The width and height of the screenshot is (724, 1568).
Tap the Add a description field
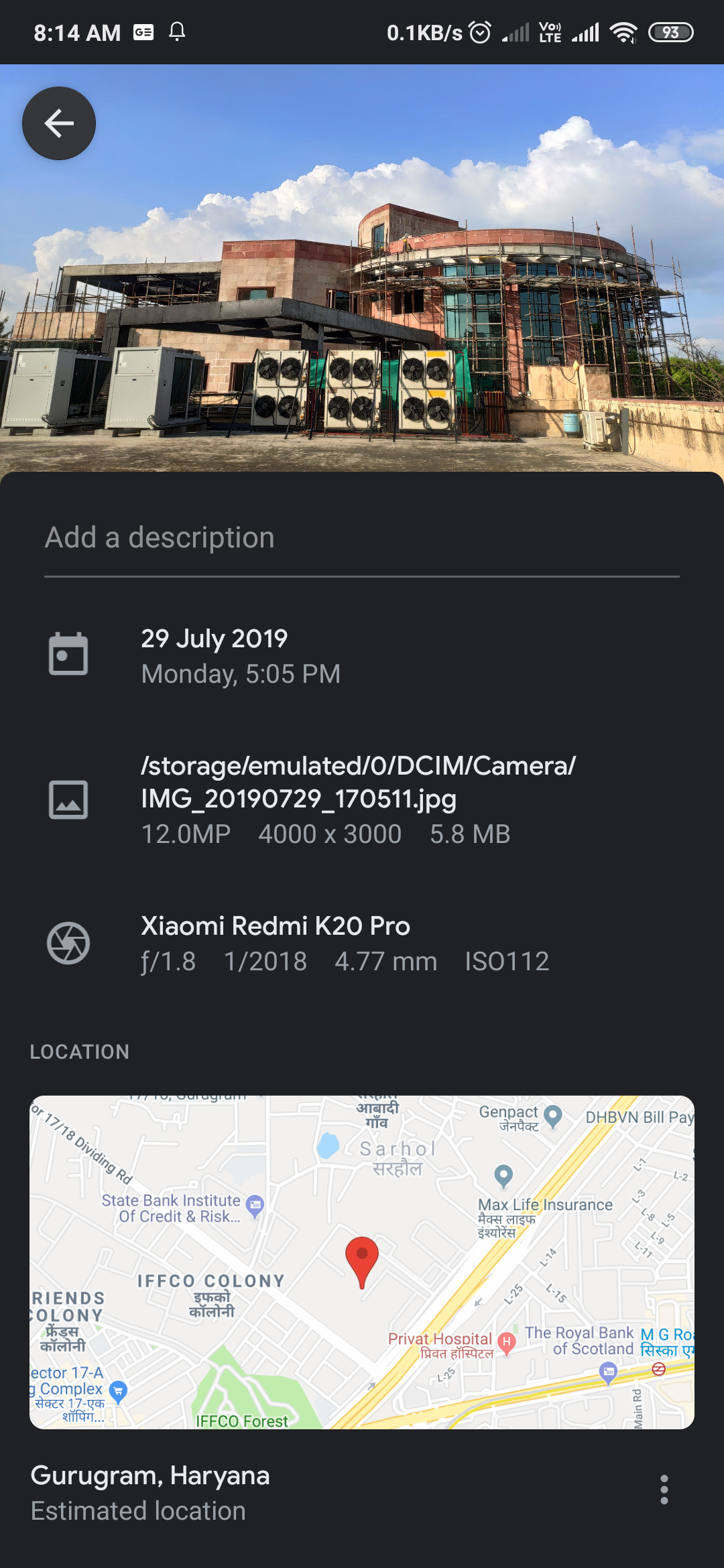(361, 538)
